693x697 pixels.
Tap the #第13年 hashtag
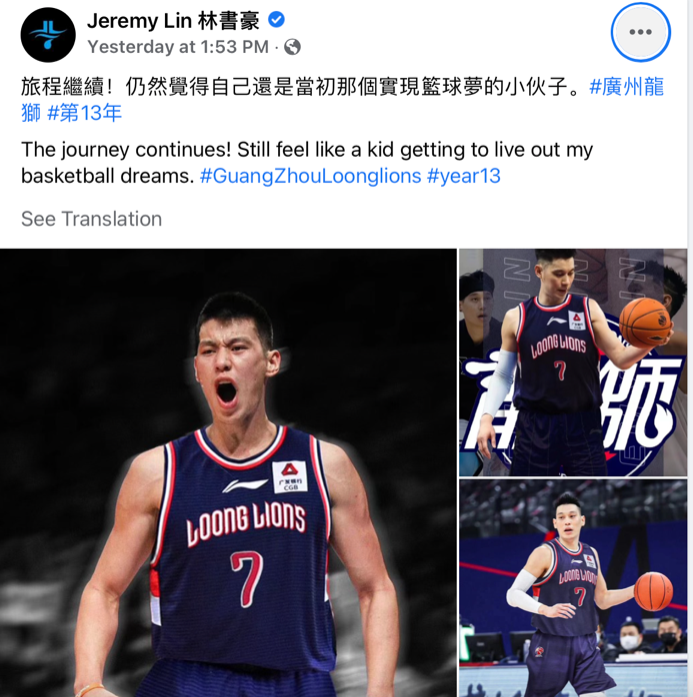tap(84, 113)
